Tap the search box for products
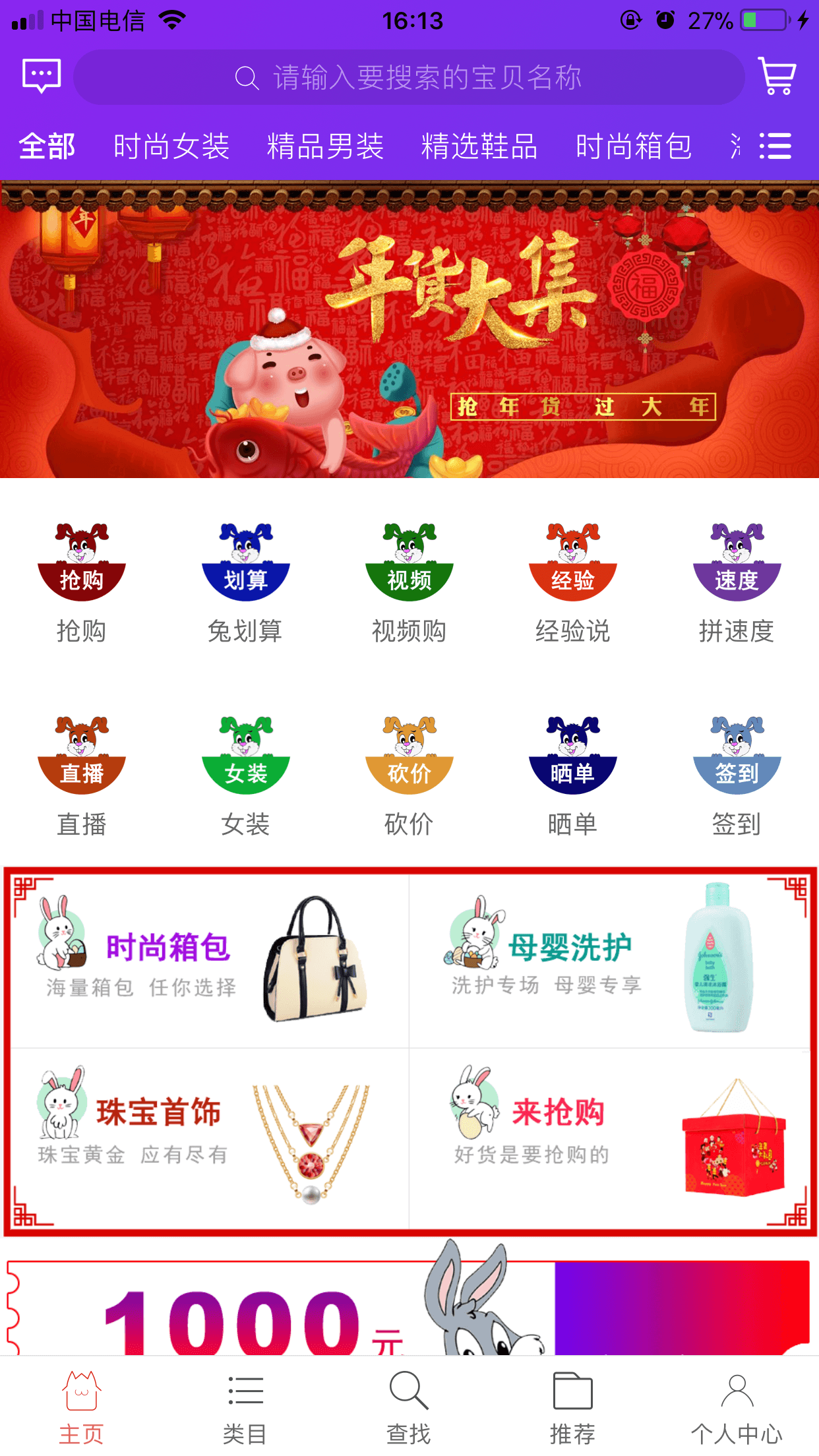This screenshot has width=819, height=1456. click(409, 78)
